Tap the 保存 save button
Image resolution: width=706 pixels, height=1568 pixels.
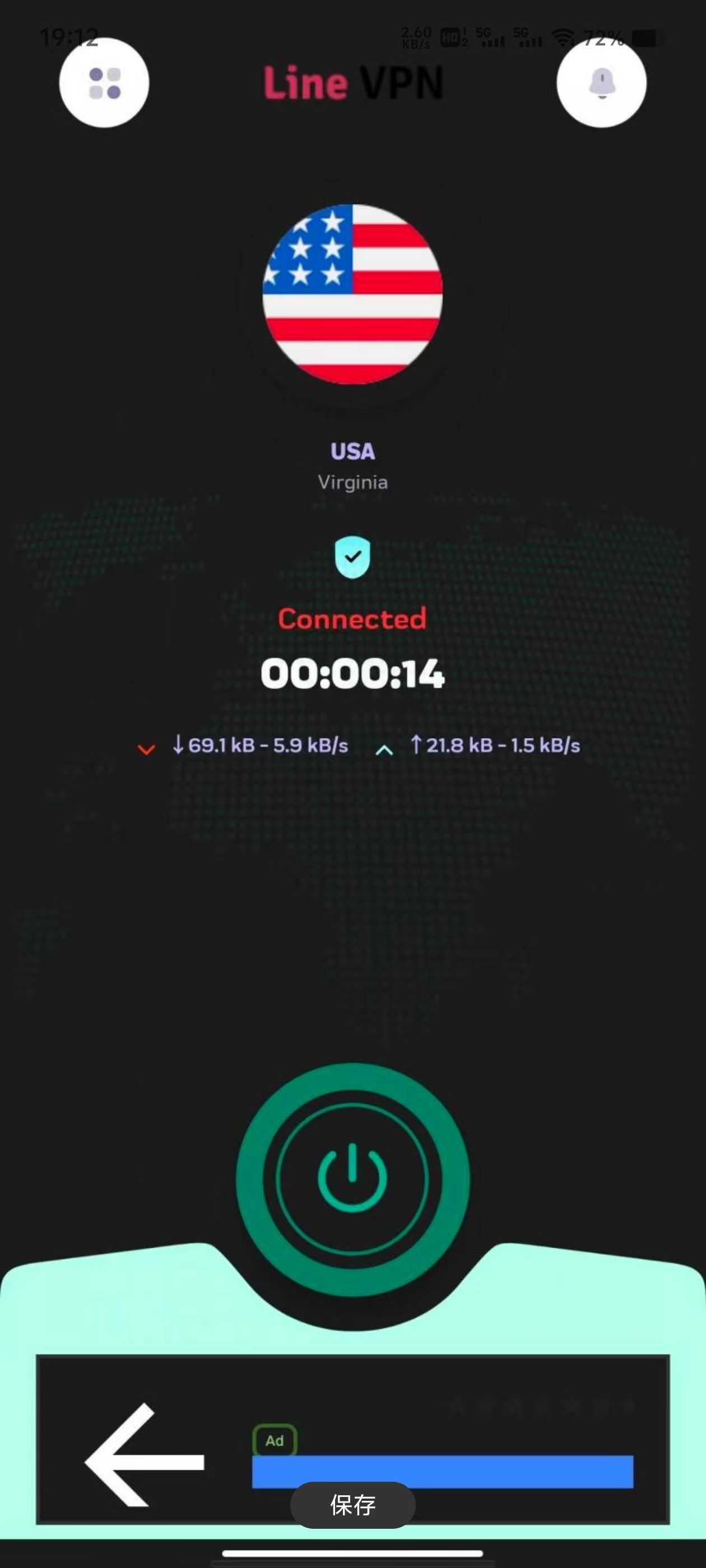(352, 1505)
